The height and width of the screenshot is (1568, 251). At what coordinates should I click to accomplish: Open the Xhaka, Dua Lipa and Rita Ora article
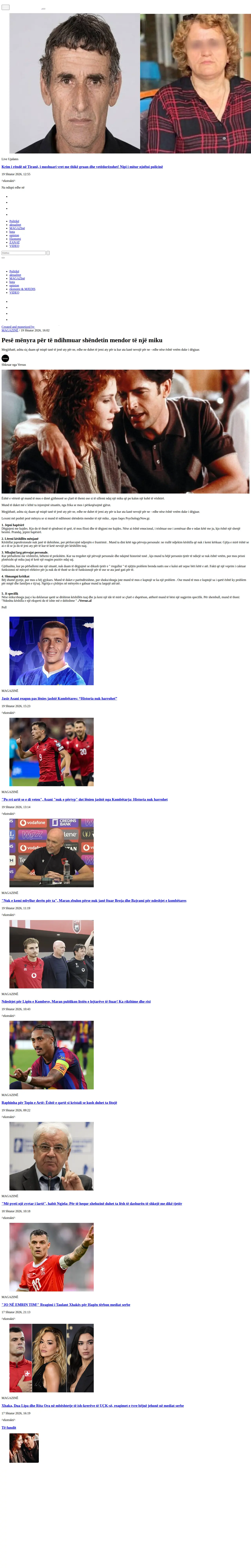click(93, 1406)
